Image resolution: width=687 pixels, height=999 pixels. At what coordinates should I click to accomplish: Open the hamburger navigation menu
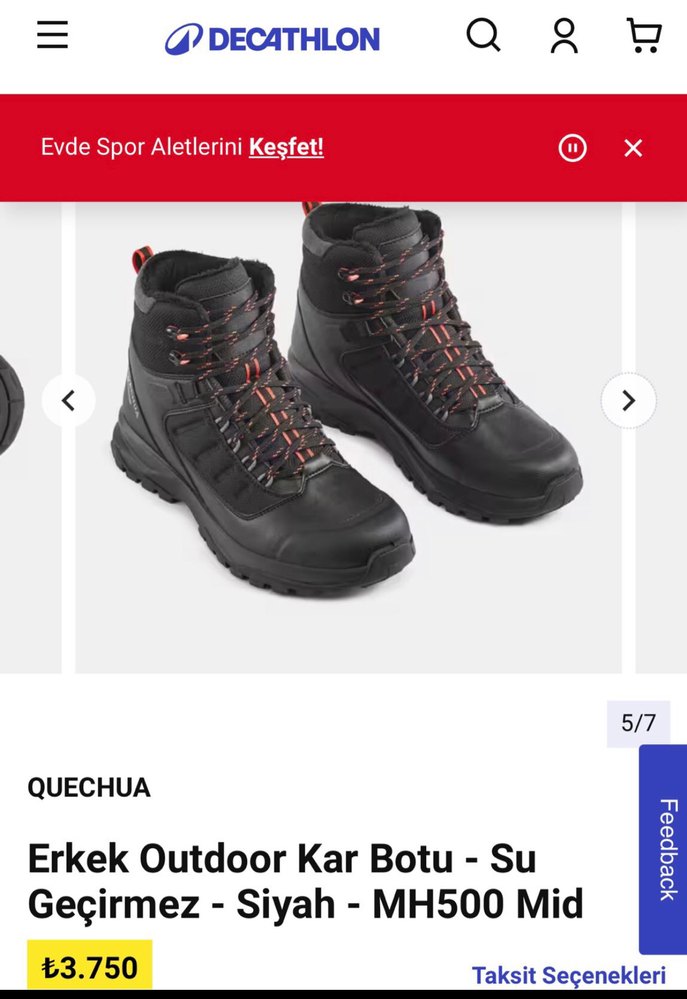pos(52,35)
